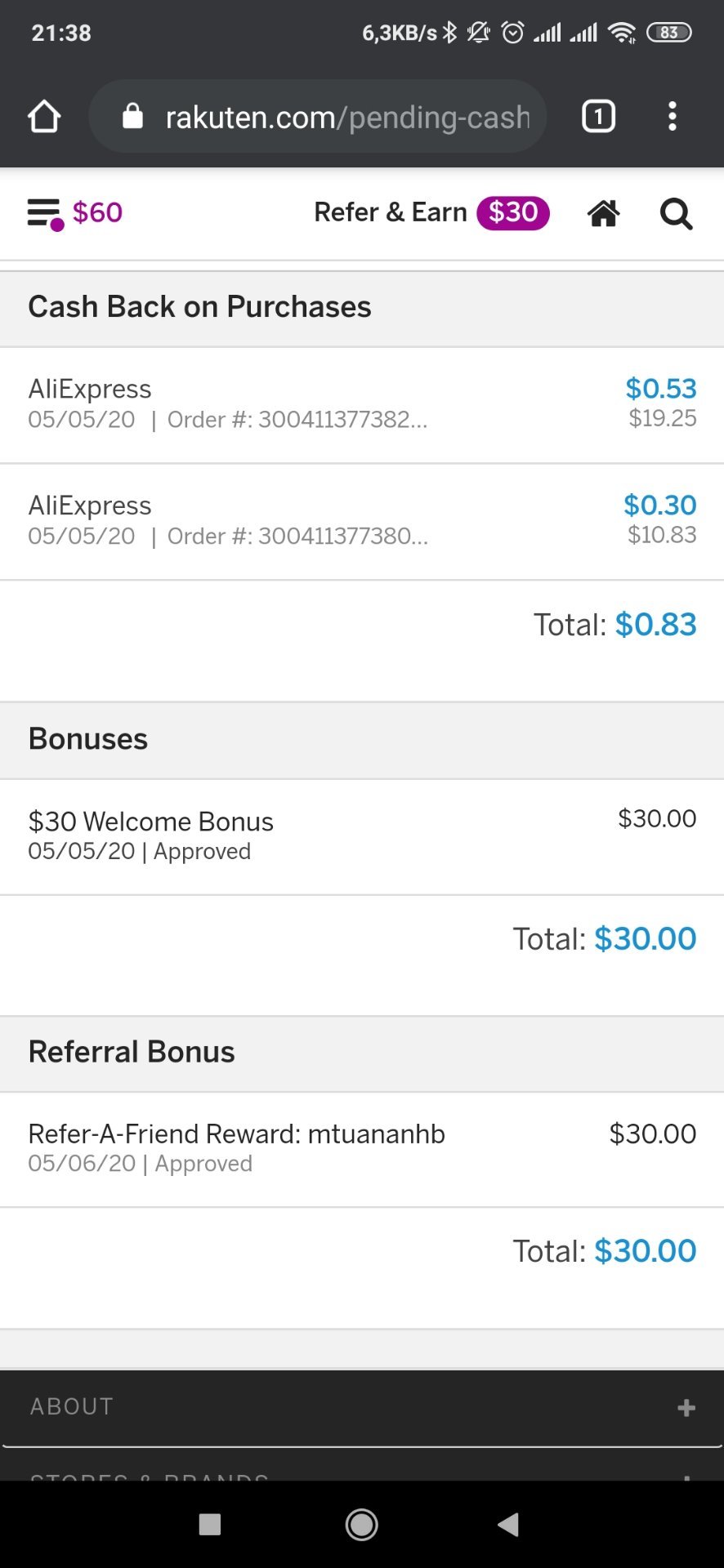Open the Rakuten hamburger menu
Screen dimensions: 724x1568
(x=45, y=214)
